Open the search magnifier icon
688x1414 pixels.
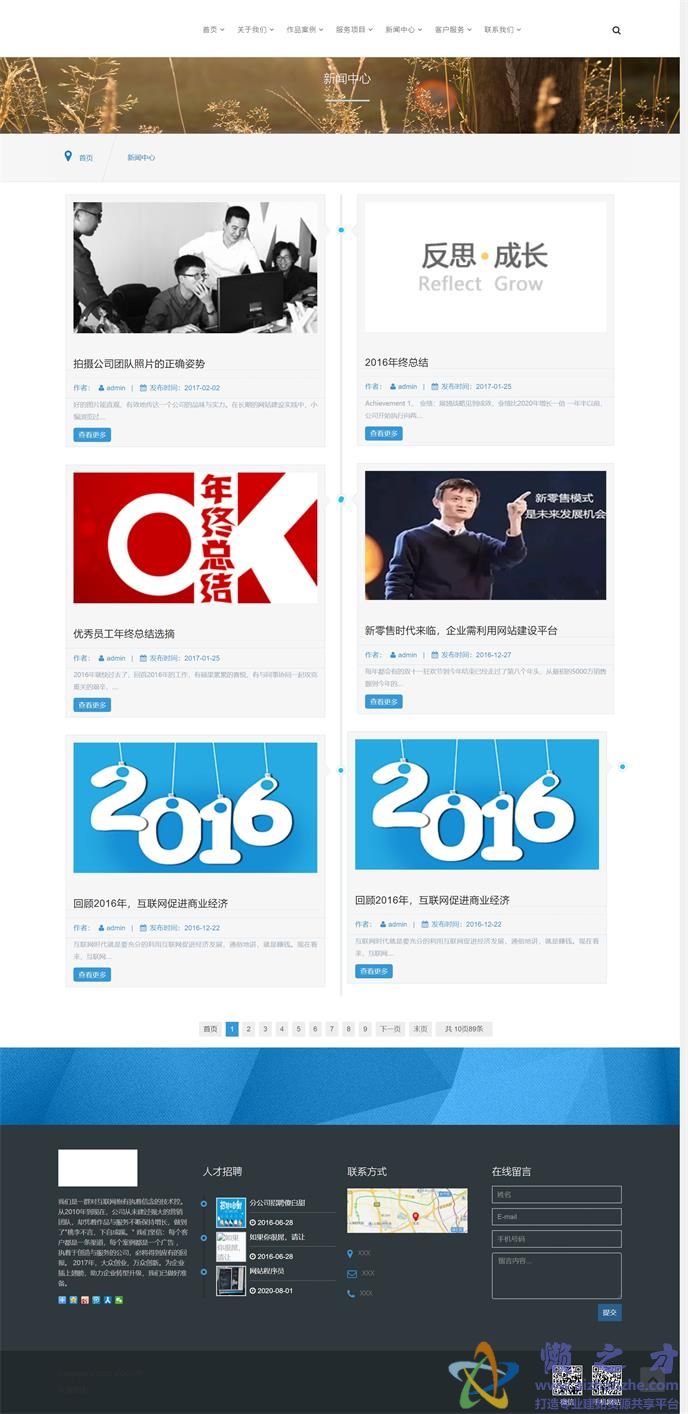coord(616,30)
